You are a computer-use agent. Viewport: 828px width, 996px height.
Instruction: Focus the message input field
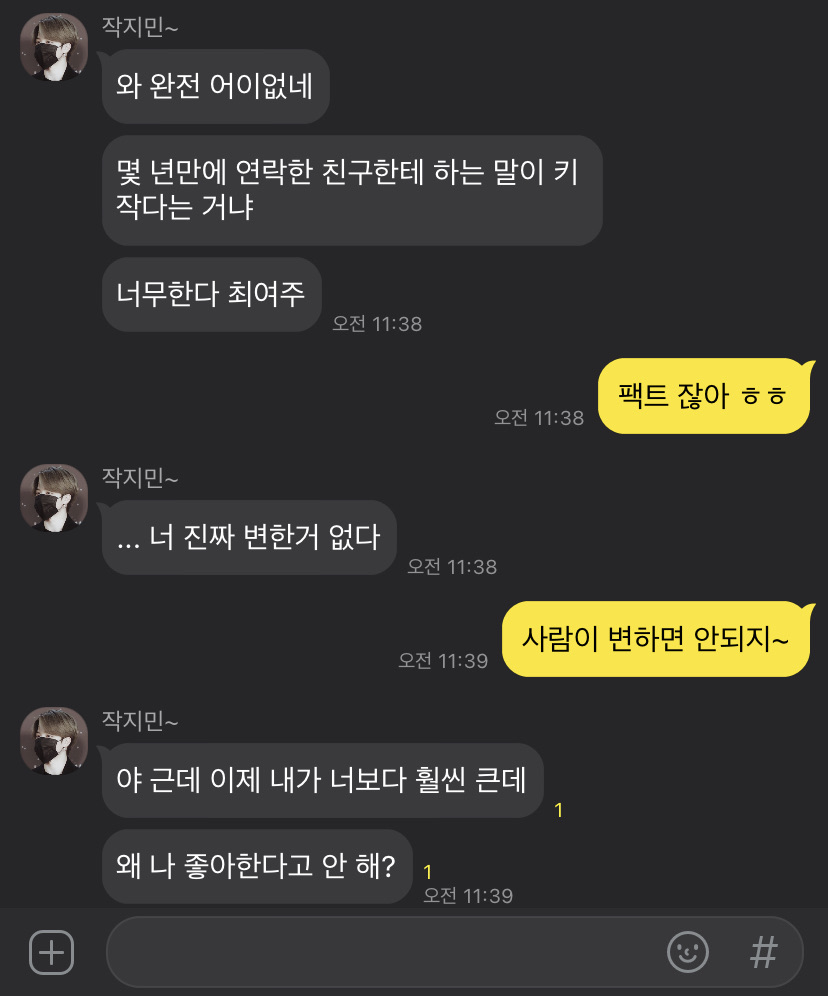[380, 952]
